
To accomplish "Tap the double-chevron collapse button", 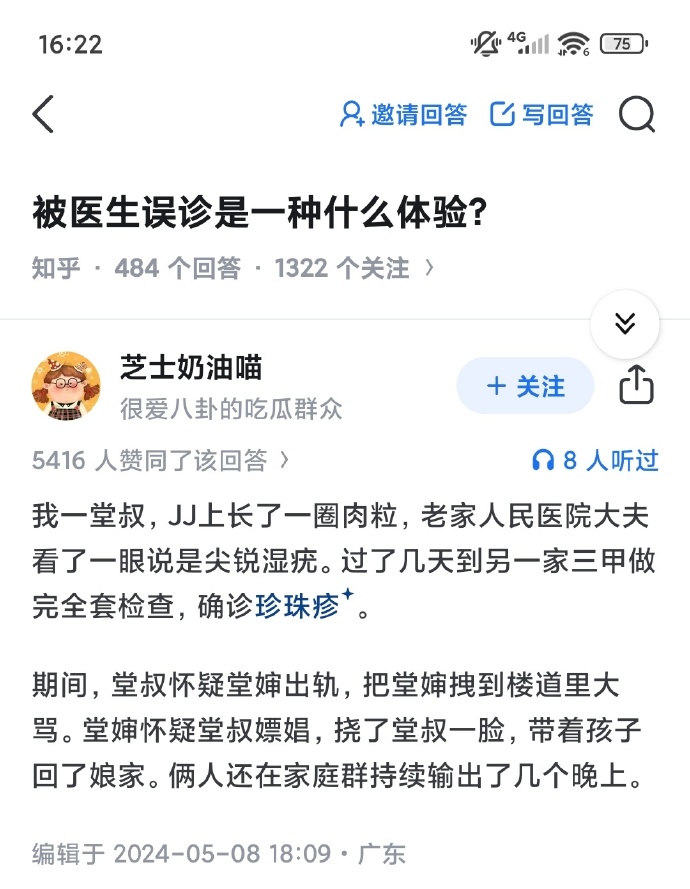I will (625, 324).
